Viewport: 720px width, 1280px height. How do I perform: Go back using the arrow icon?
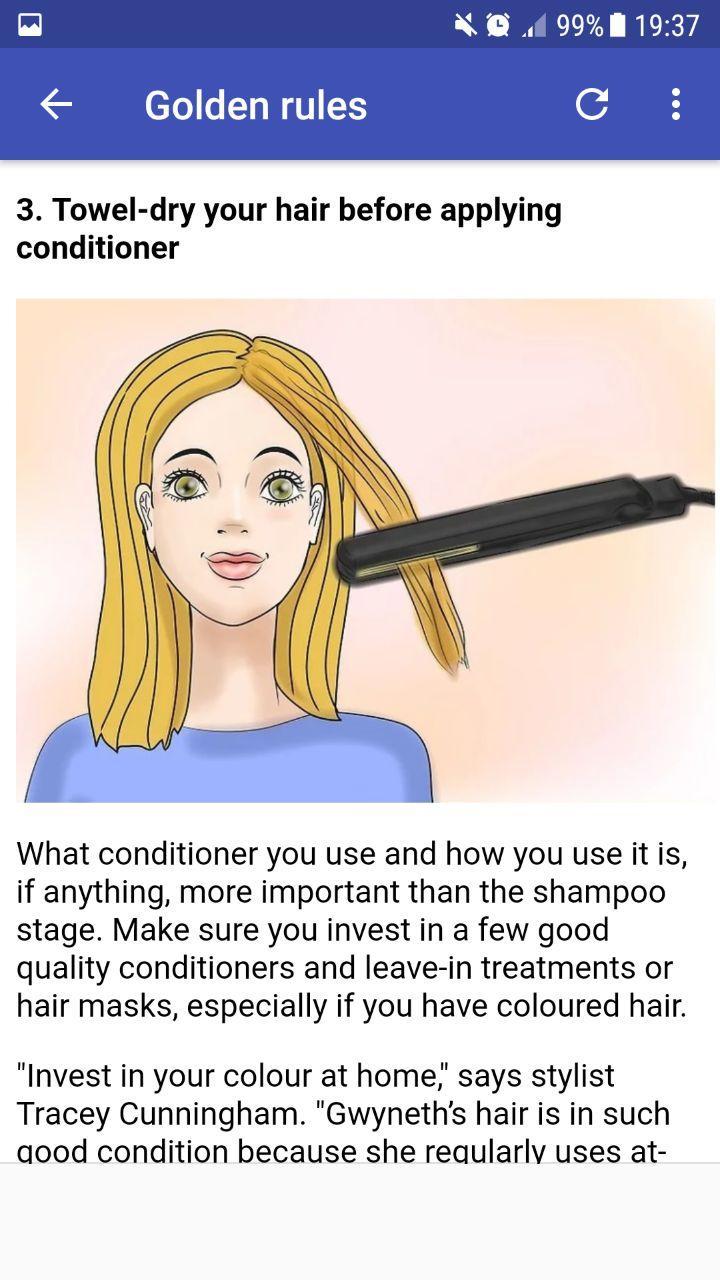click(56, 104)
